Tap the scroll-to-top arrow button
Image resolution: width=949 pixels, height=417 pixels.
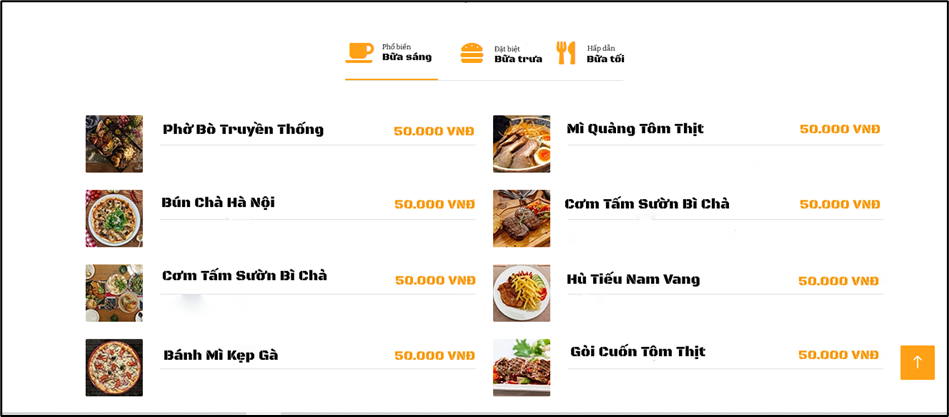(x=917, y=362)
